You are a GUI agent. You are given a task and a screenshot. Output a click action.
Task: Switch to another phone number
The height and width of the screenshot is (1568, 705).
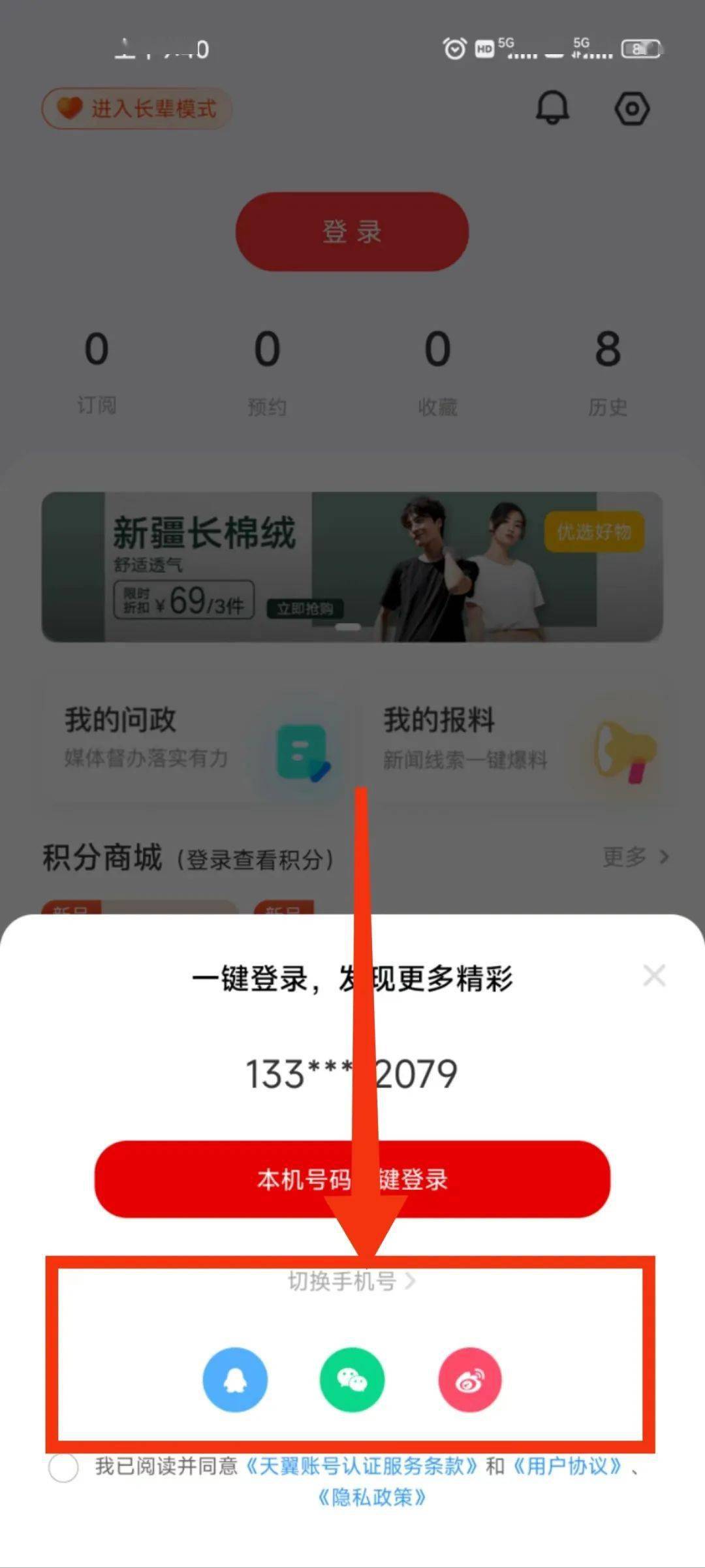(351, 1281)
